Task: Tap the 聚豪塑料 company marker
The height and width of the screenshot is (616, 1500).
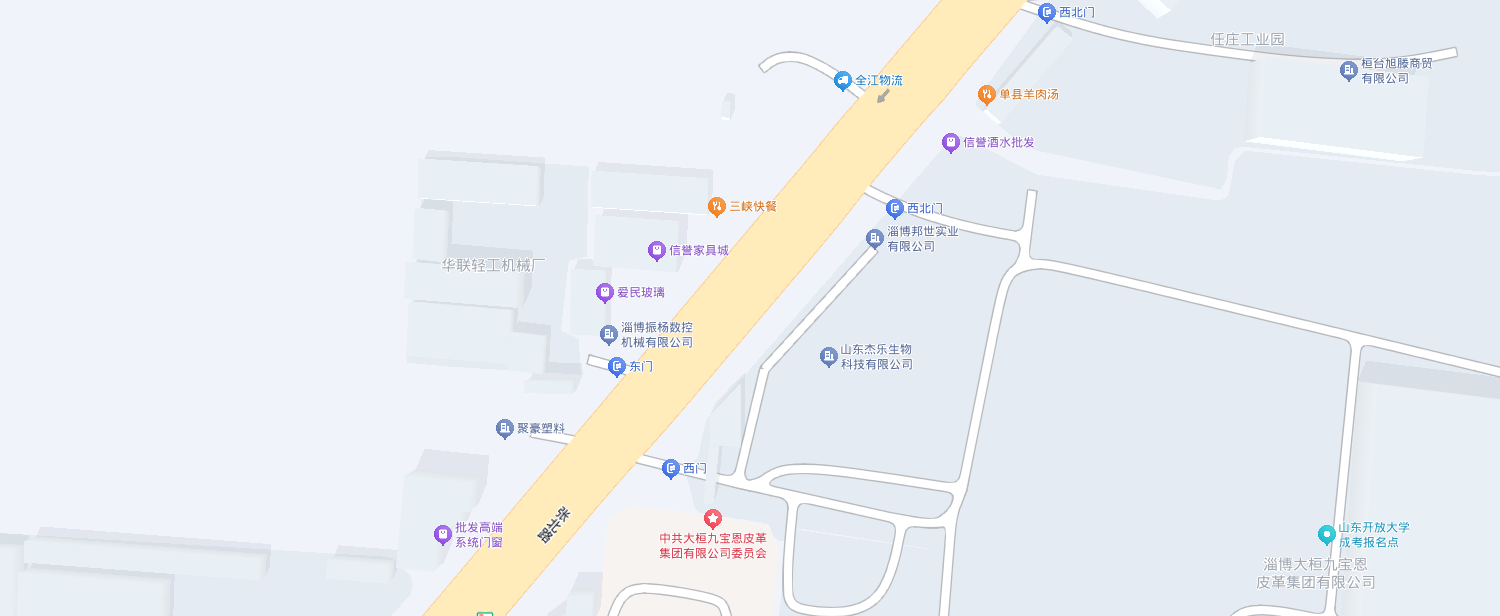Action: [x=505, y=428]
